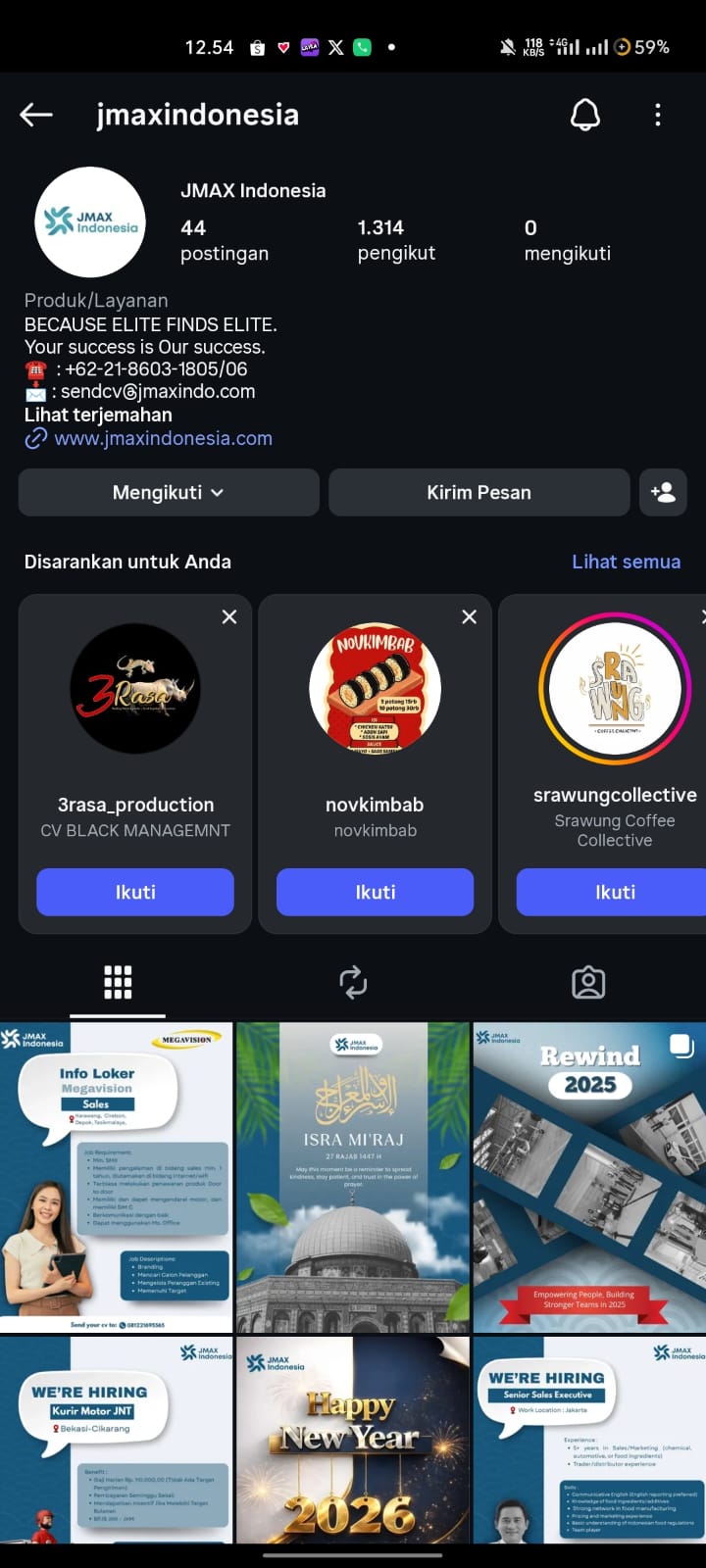Open the notifications bell for jmaxindonesia
The width and height of the screenshot is (706, 1568).
[585, 115]
